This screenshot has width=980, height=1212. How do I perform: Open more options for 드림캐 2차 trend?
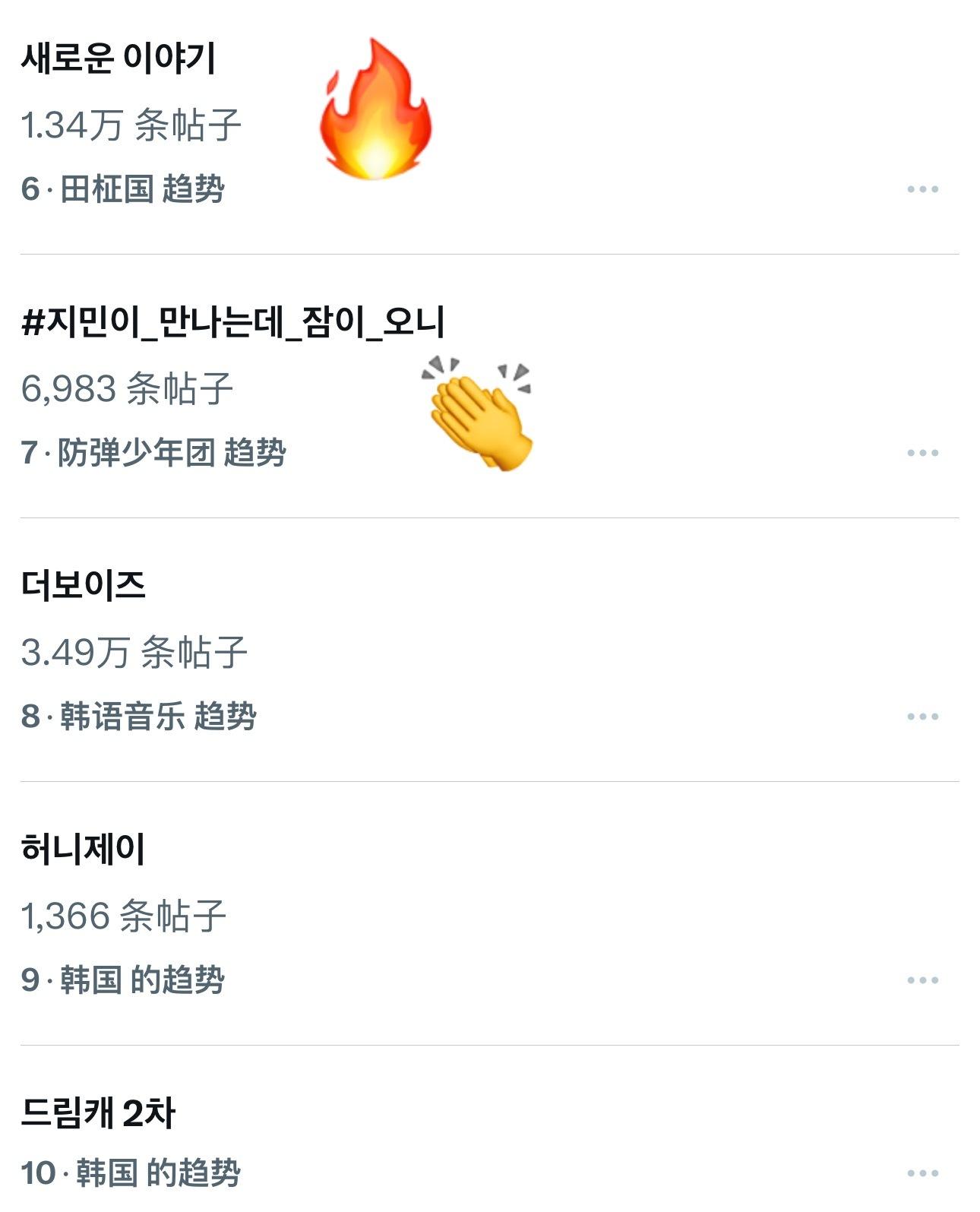point(922,1174)
